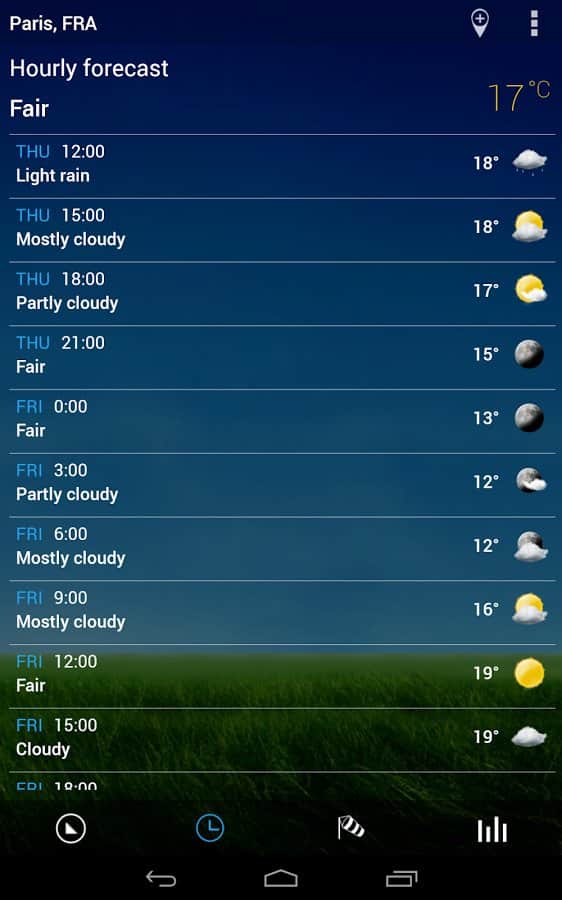The height and width of the screenshot is (900, 562).
Task: Add a new location with pin icon
Action: [480, 24]
